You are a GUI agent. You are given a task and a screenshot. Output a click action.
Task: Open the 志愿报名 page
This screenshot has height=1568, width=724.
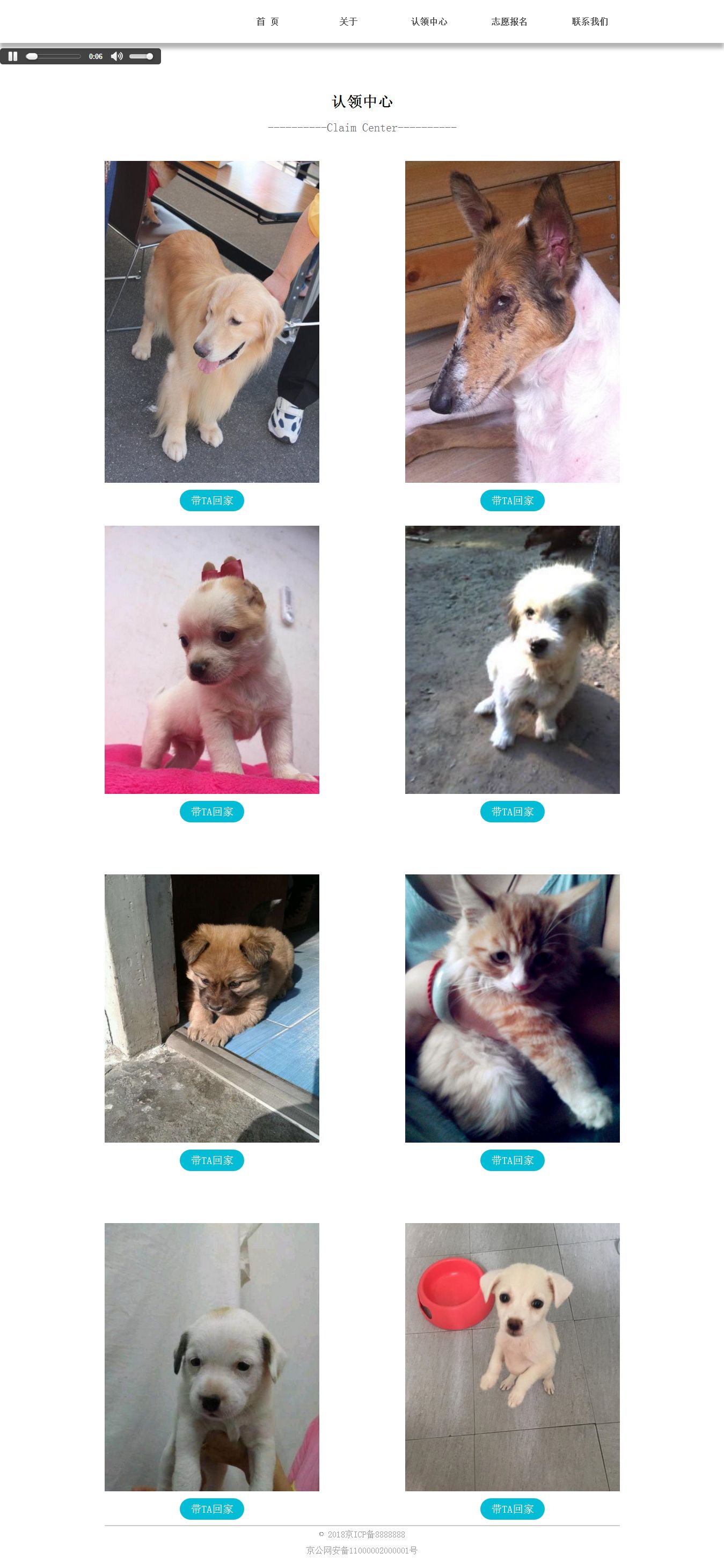(509, 22)
